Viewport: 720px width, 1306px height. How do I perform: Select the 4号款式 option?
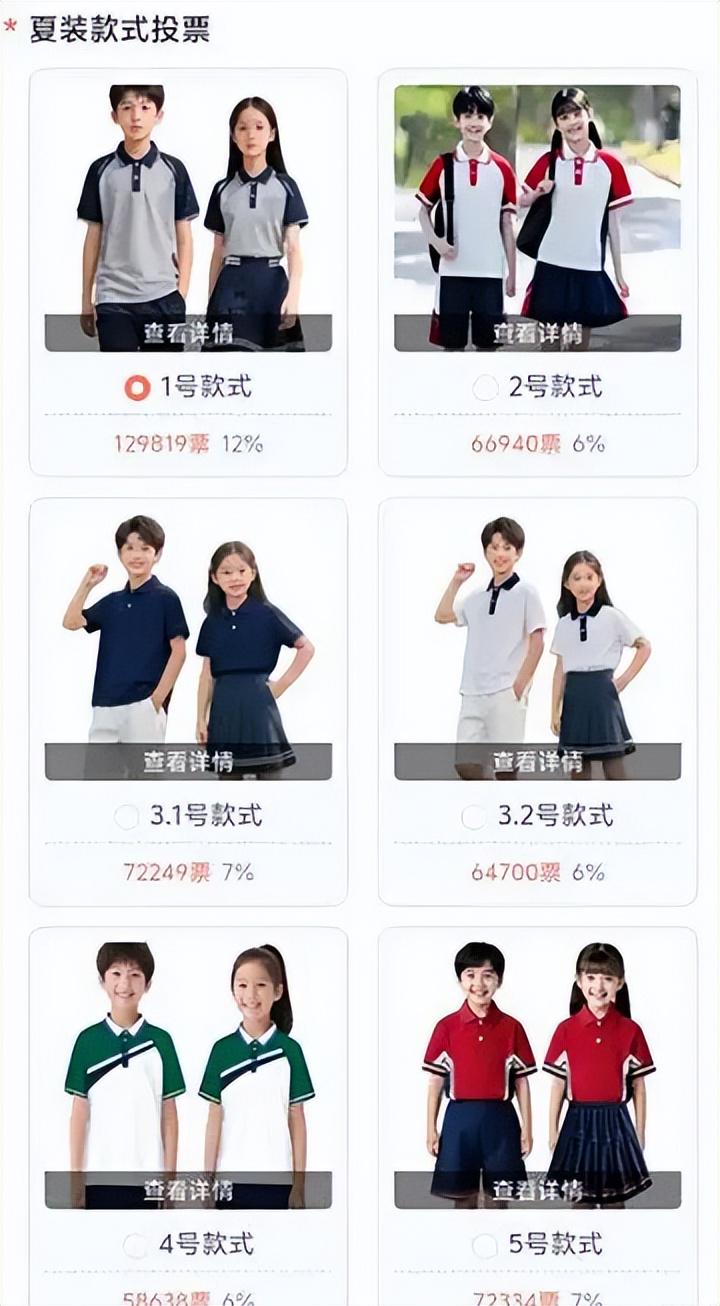pyautogui.click(x=136, y=1245)
